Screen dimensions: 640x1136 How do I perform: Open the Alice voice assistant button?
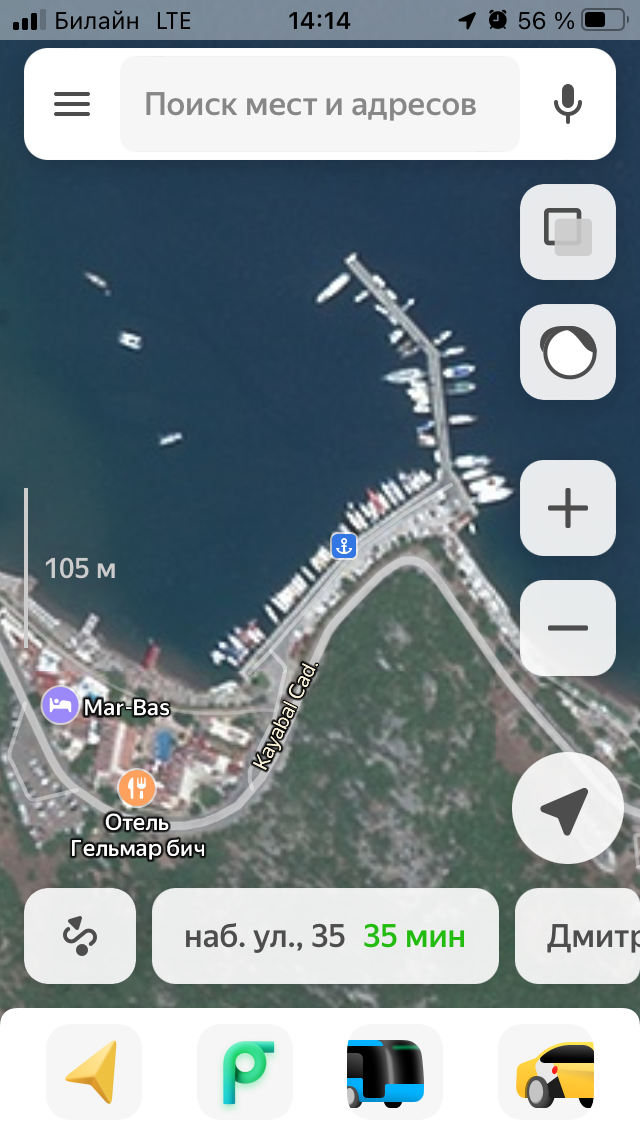pyautogui.click(x=567, y=352)
